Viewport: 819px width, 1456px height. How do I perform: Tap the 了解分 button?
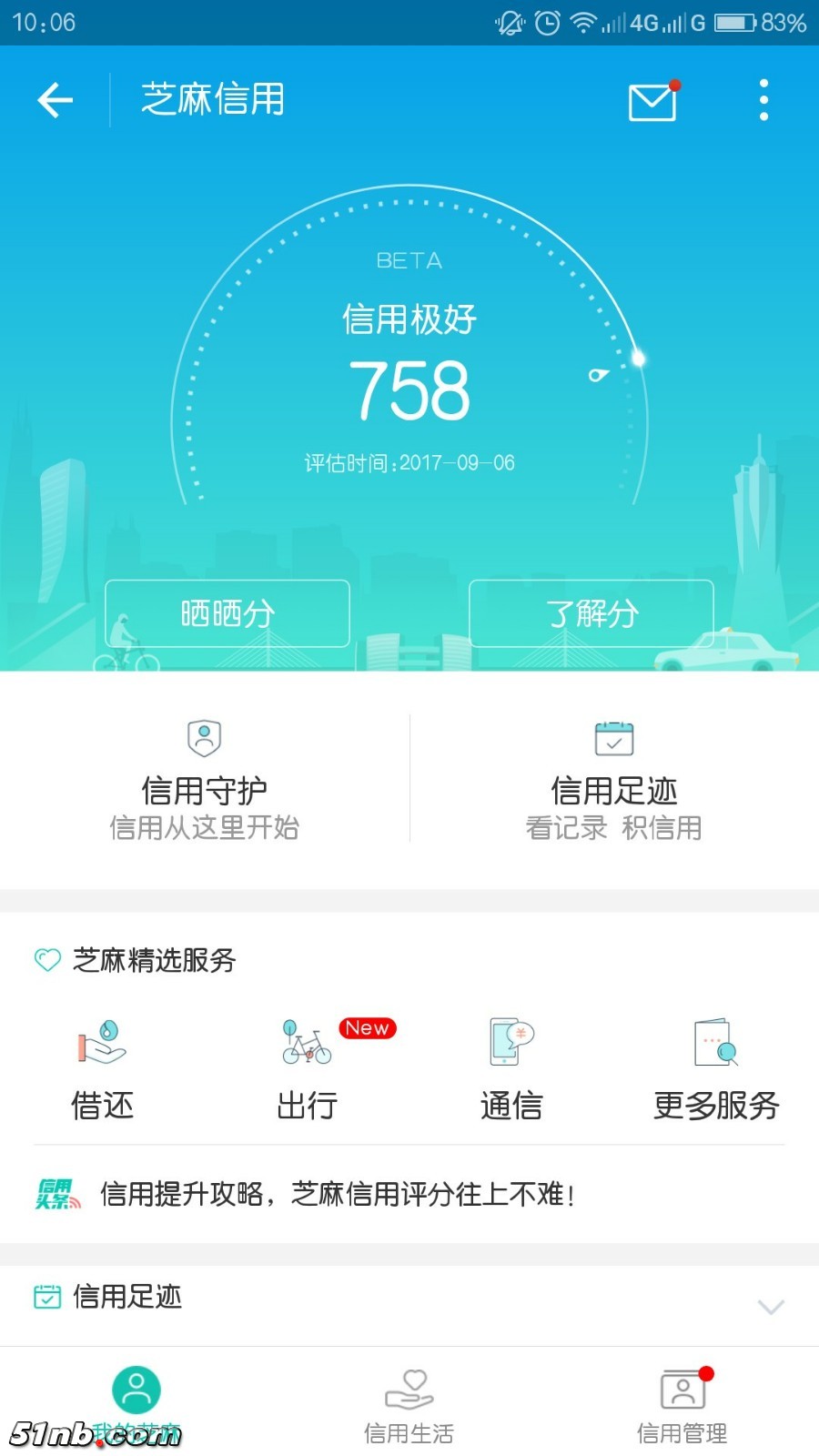tap(591, 613)
